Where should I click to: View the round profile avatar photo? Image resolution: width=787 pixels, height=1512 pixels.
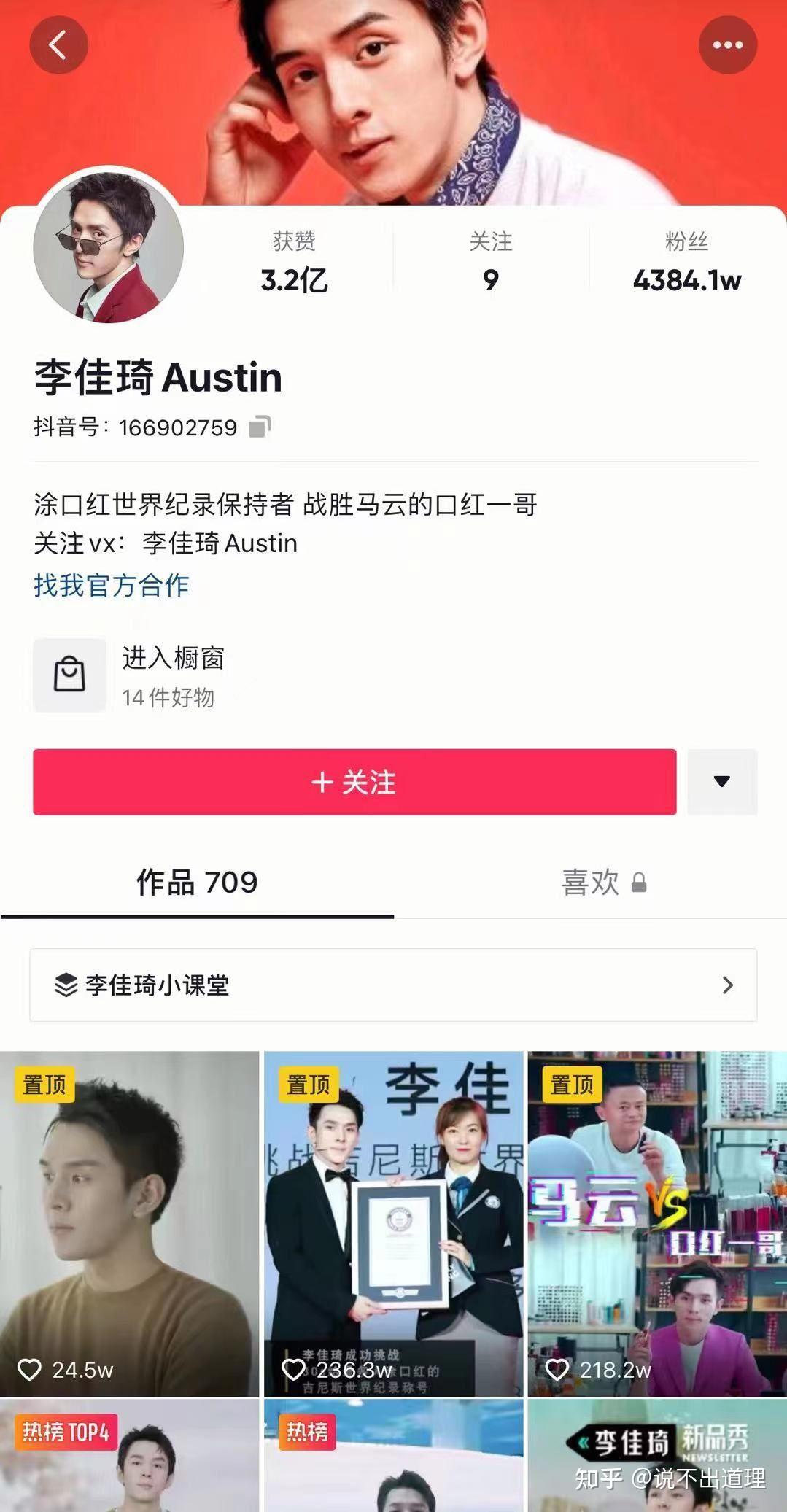pos(108,247)
